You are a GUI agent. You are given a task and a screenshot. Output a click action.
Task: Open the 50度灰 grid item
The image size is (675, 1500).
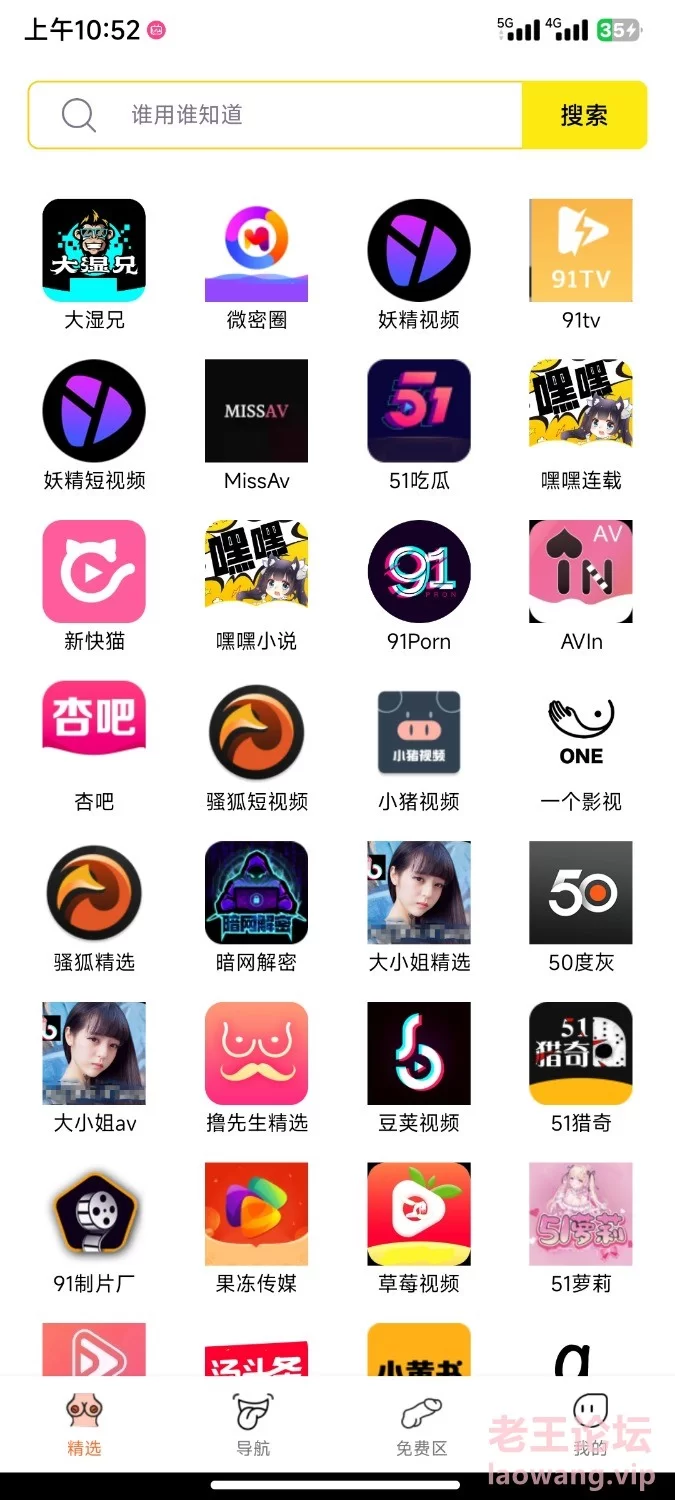(581, 907)
